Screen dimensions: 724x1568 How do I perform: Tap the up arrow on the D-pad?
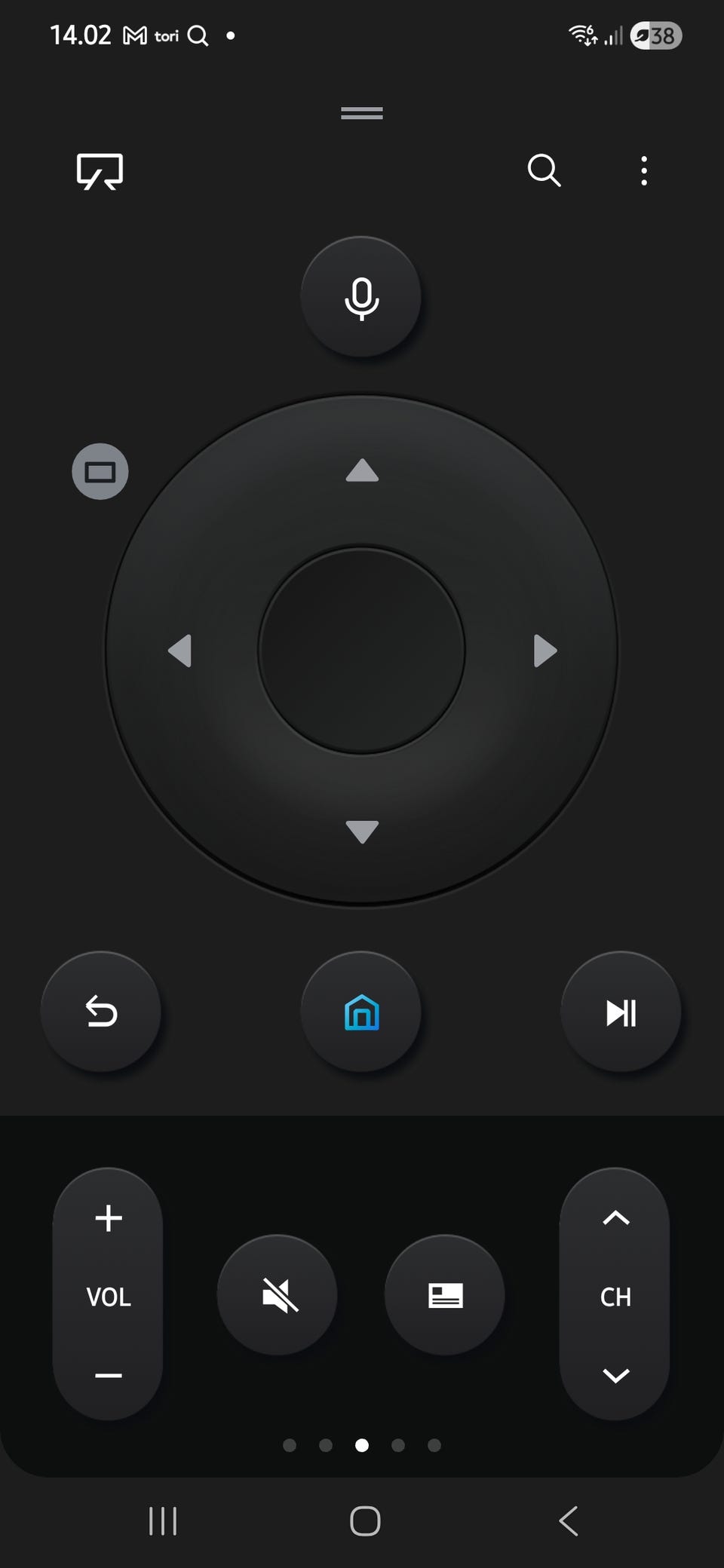pos(362,470)
